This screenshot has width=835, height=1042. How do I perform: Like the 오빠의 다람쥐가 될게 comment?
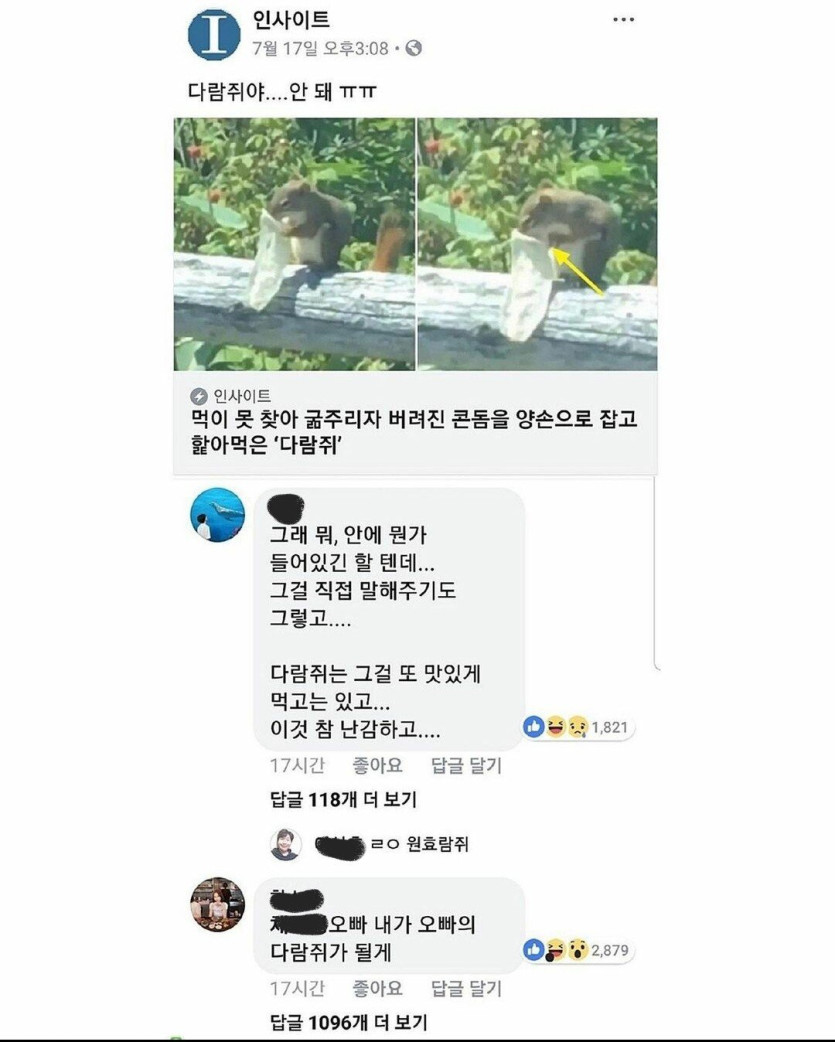[377, 989]
